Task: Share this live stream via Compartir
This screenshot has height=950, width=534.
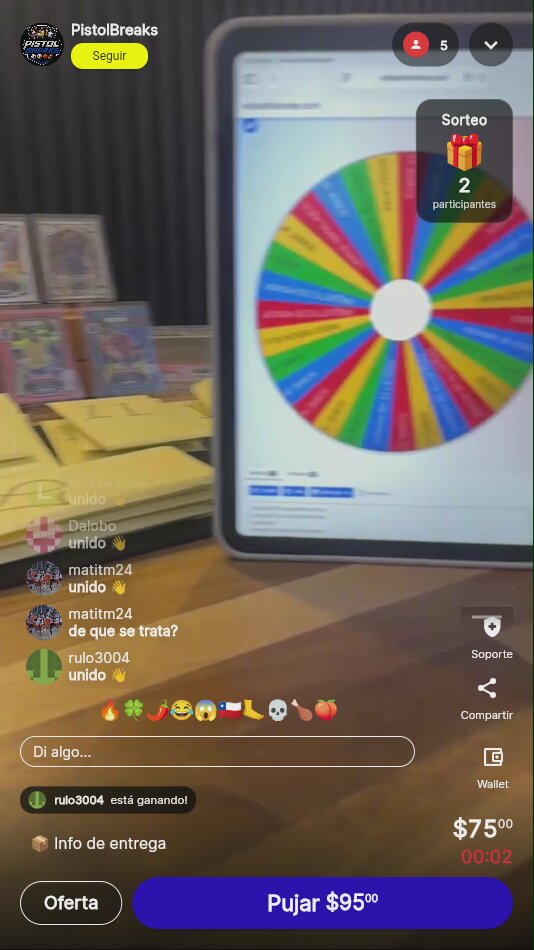Action: click(x=487, y=700)
